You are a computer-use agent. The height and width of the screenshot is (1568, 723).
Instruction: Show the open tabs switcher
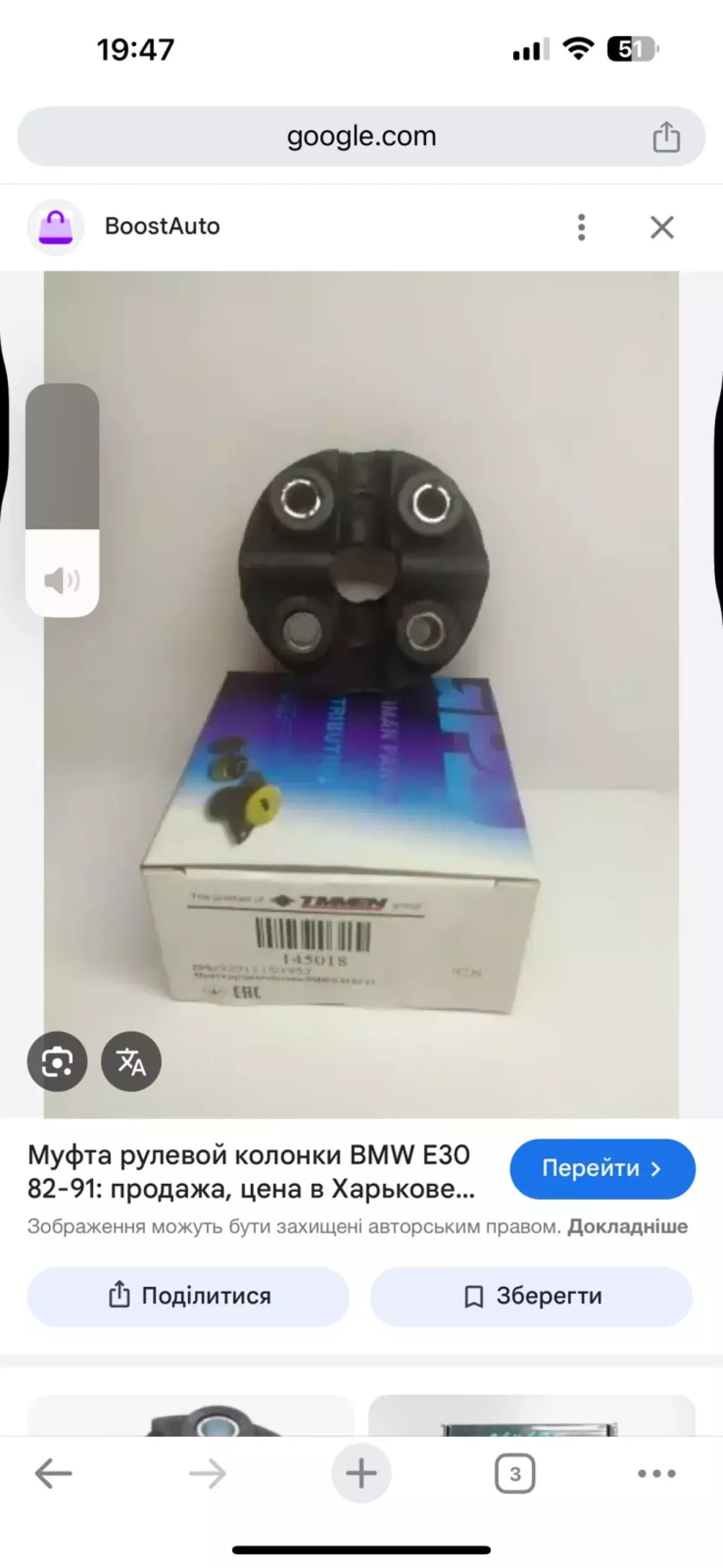pos(515,1474)
